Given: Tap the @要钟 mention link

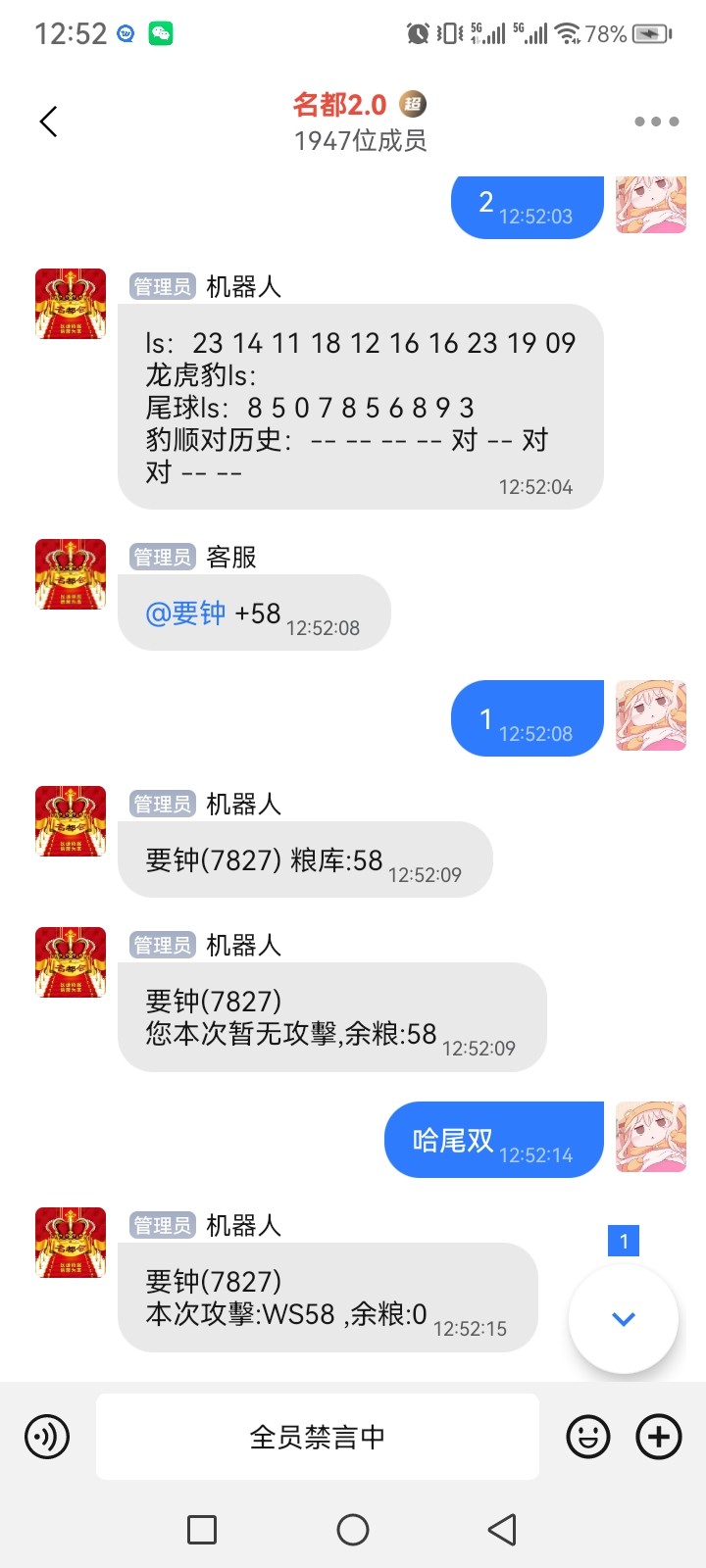Looking at the screenshot, I should pyautogui.click(x=185, y=613).
